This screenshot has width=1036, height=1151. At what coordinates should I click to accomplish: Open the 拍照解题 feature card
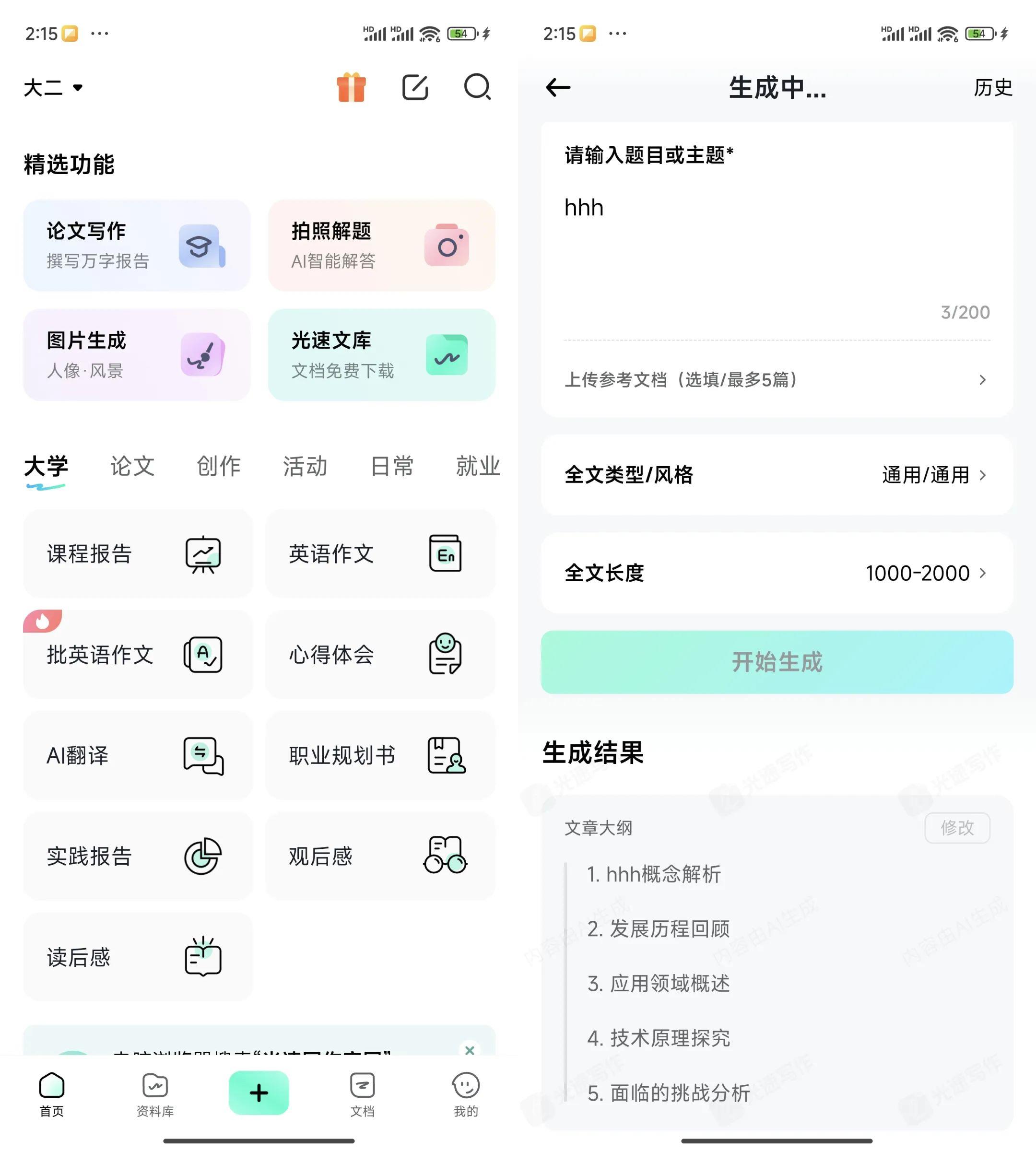tap(381, 246)
